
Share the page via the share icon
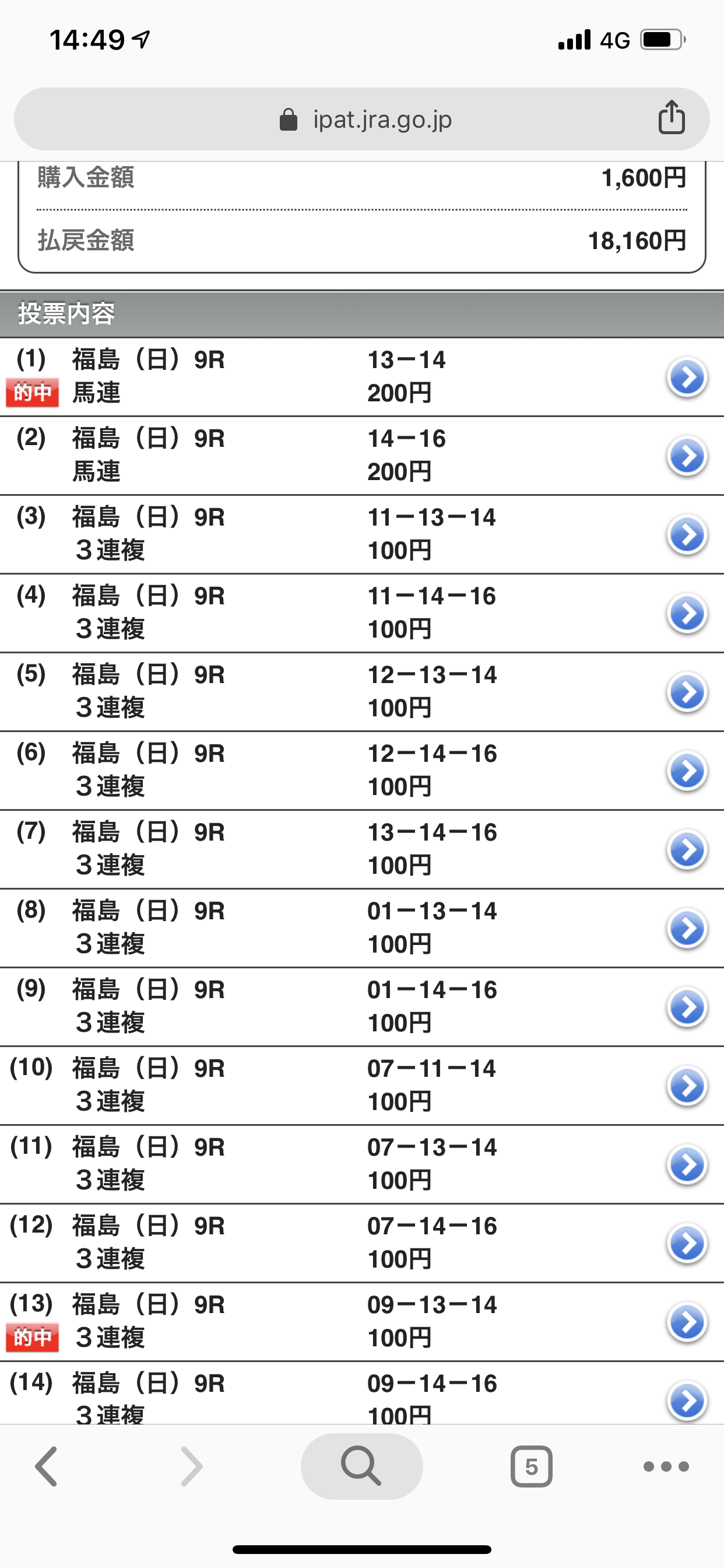[x=672, y=117]
